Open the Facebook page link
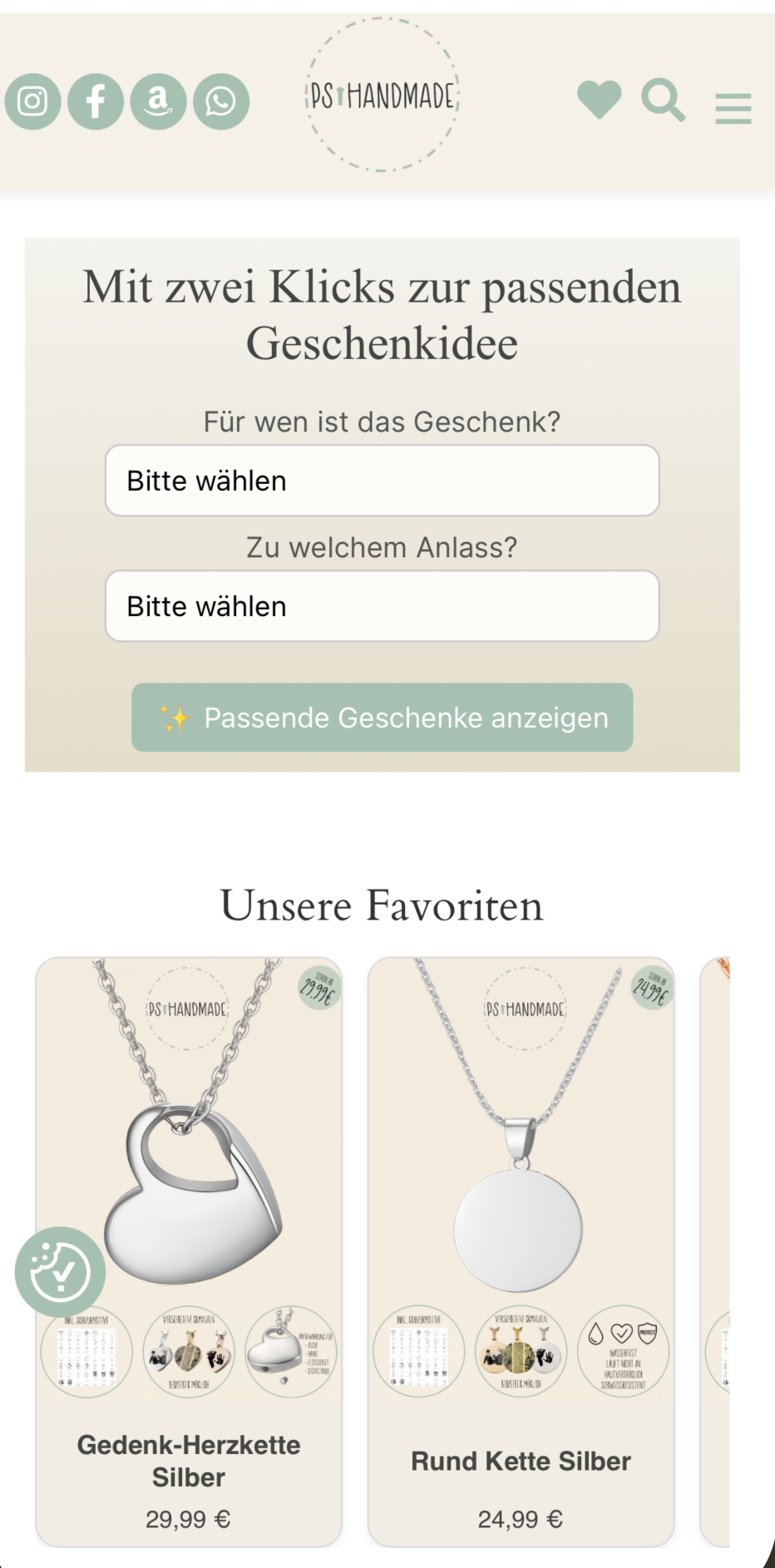Screen dimensions: 775x1568 click(x=96, y=101)
